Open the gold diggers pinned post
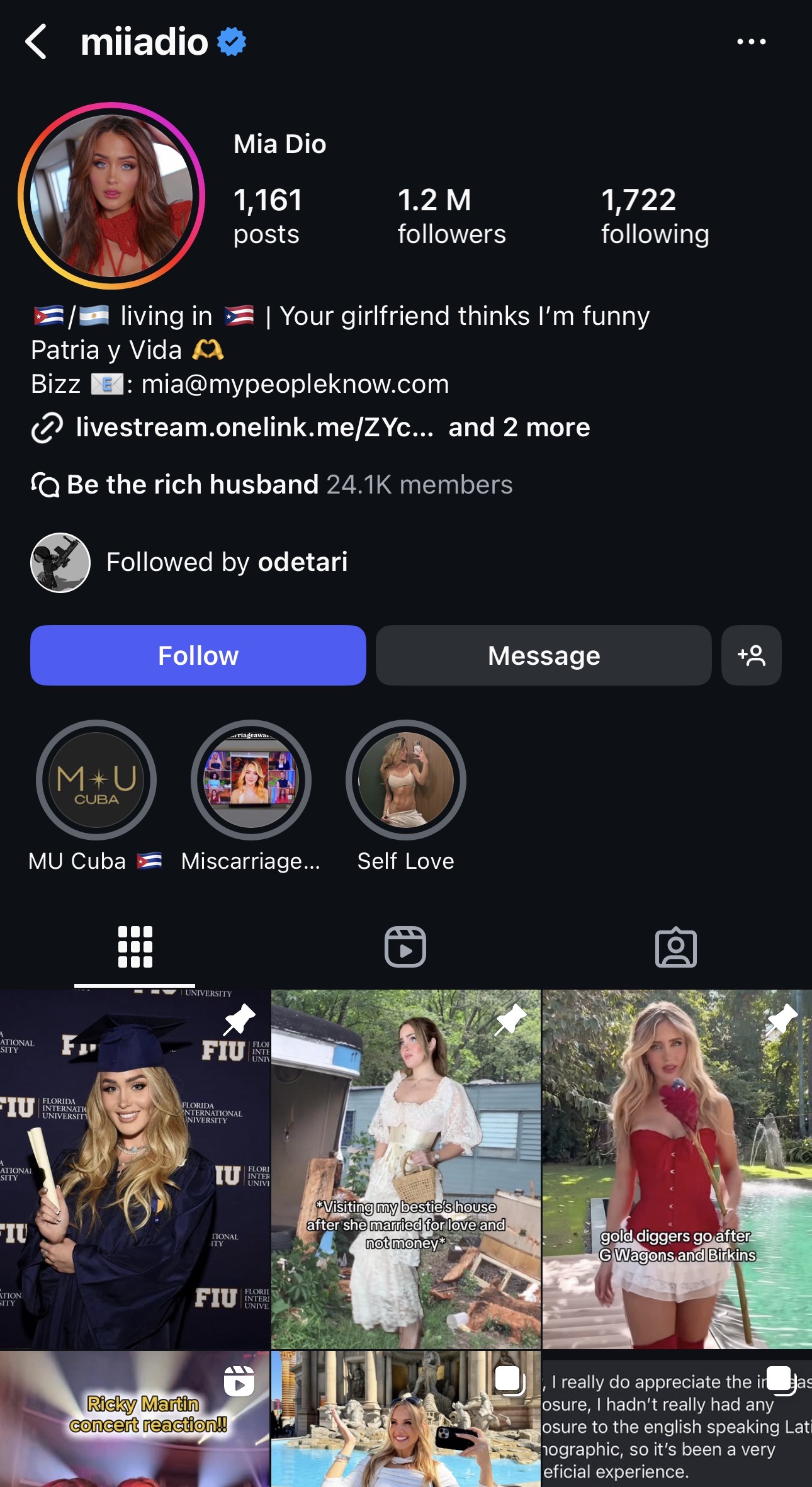812x1487 pixels. 677,1168
